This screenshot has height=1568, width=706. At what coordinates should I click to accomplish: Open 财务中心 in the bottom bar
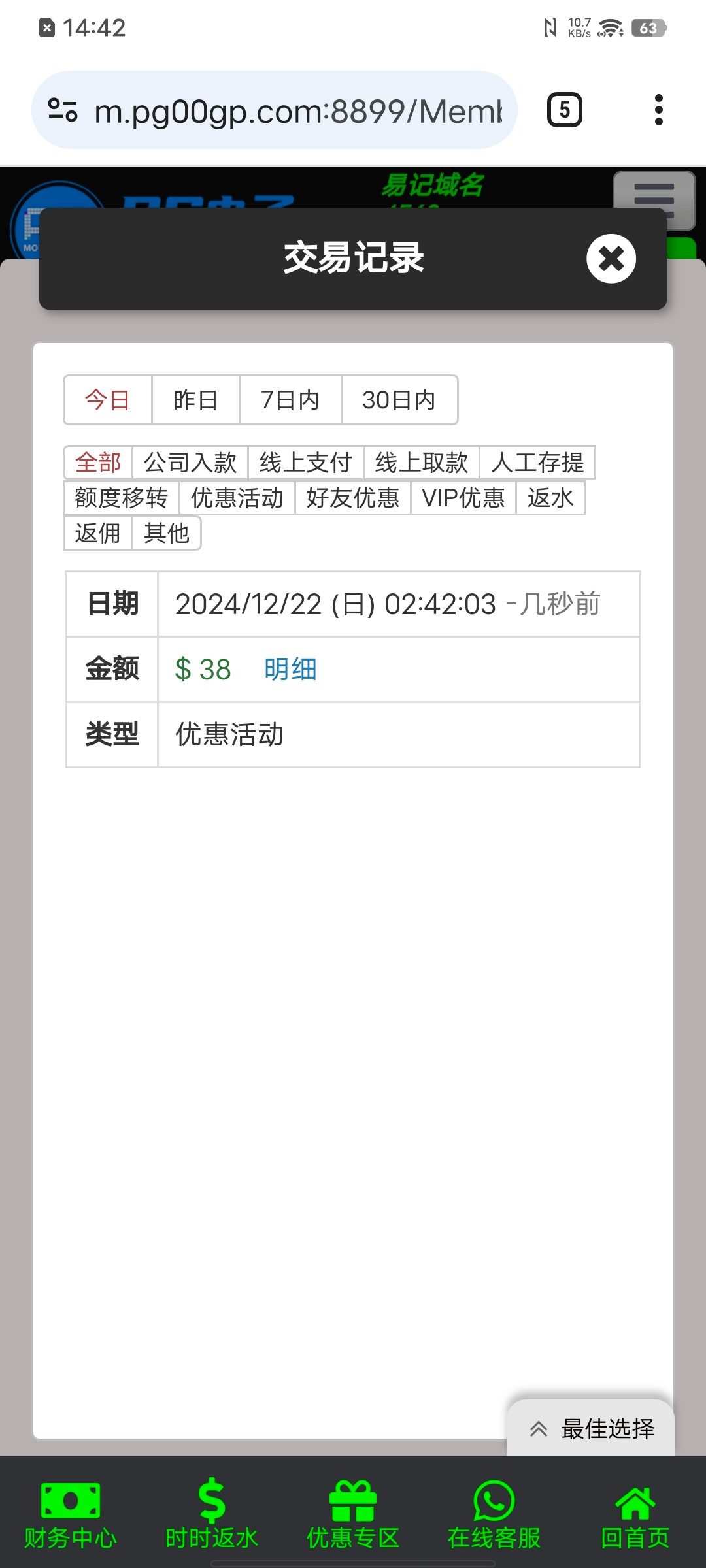(71, 1513)
